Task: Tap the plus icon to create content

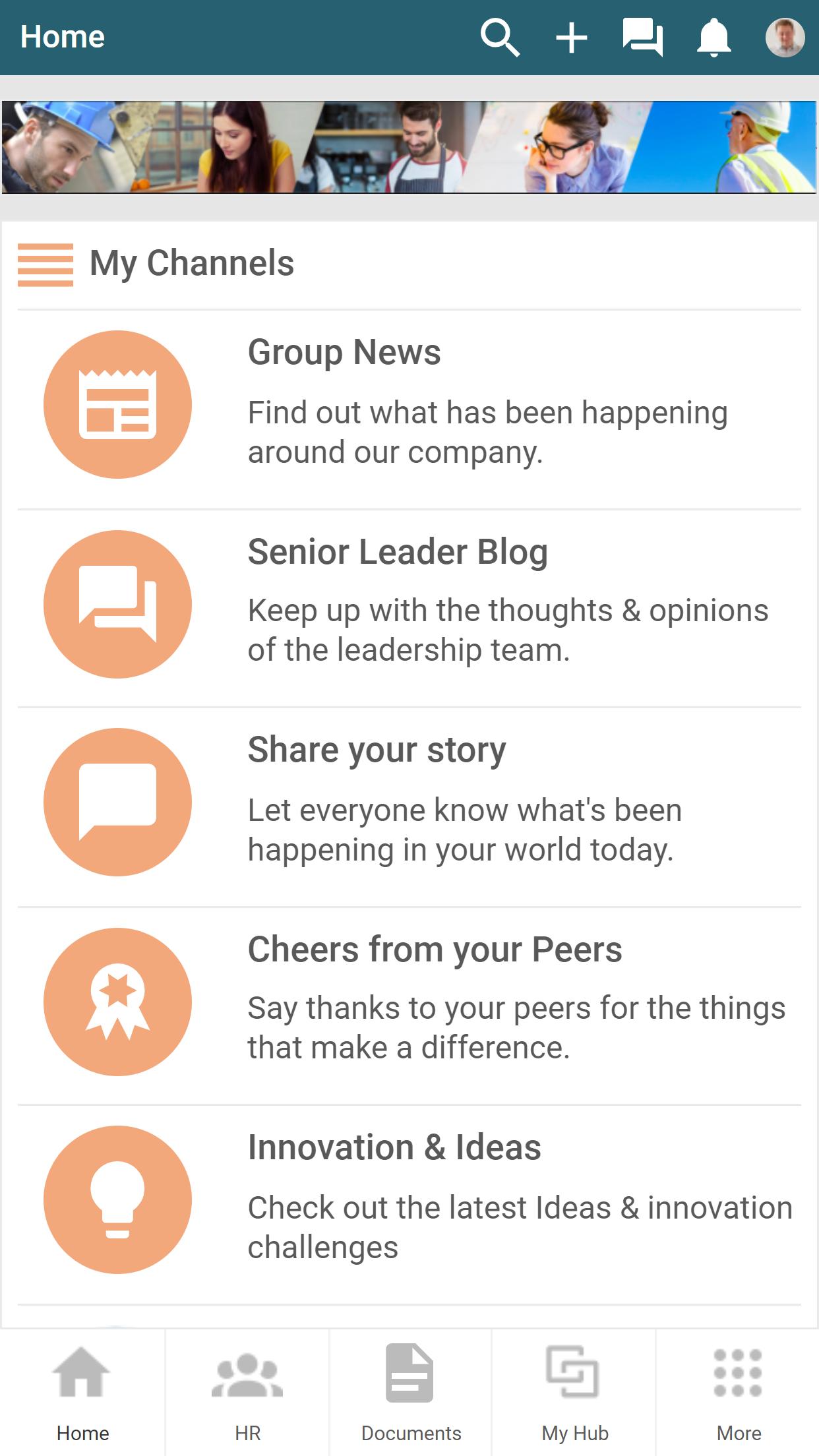Action: coord(571,38)
